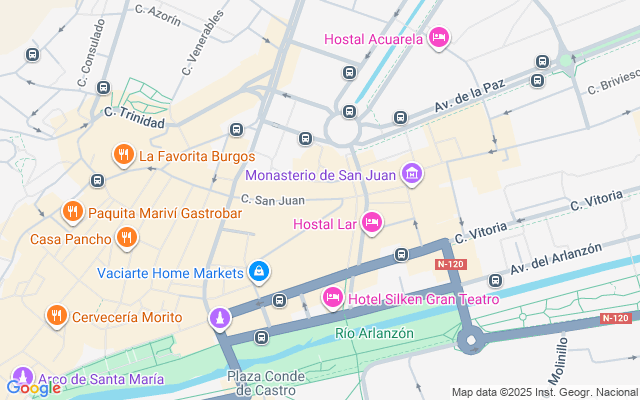Tap the bus stop on C. Consulado
Viewport: 640px width, 400px height.
tap(103, 87)
